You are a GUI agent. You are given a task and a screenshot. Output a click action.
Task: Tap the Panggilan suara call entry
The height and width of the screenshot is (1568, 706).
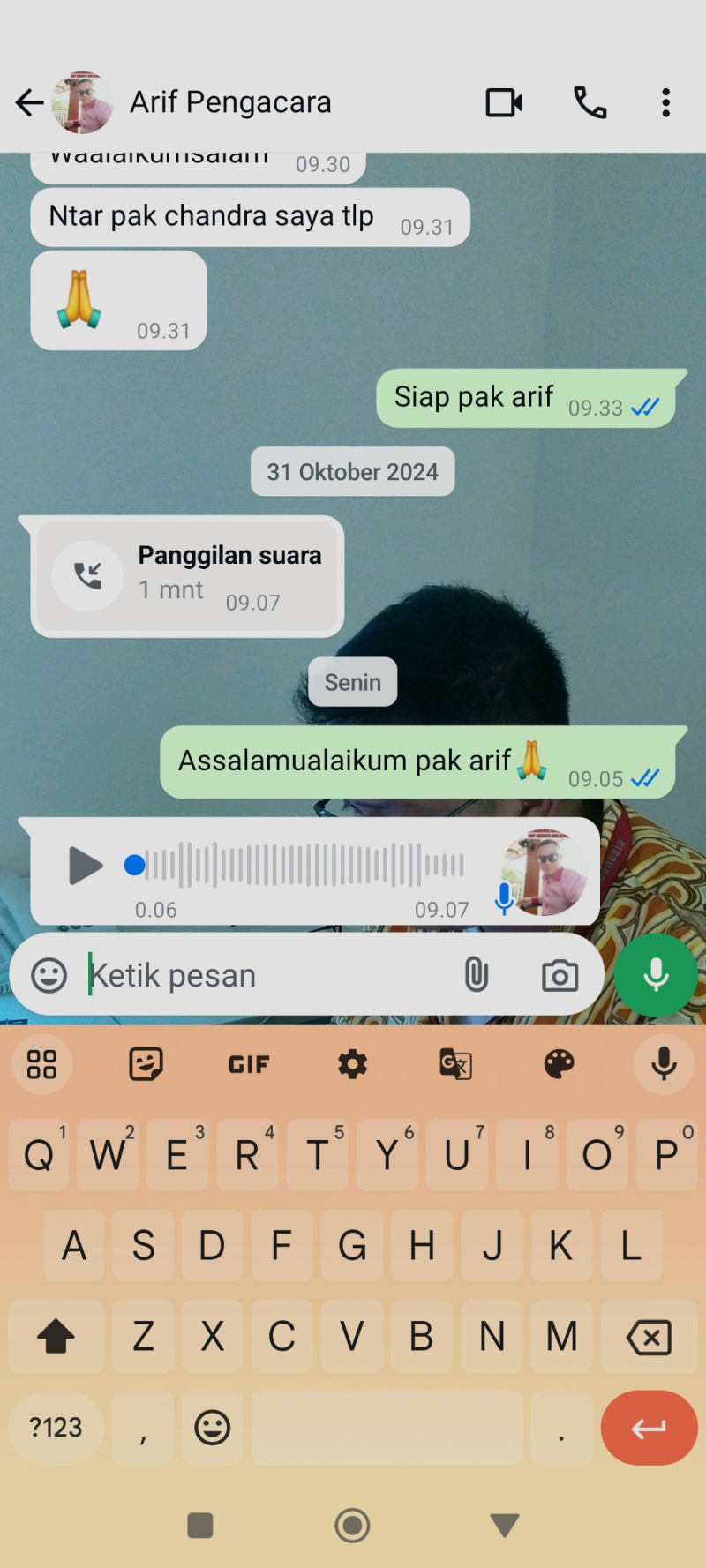coord(187,576)
